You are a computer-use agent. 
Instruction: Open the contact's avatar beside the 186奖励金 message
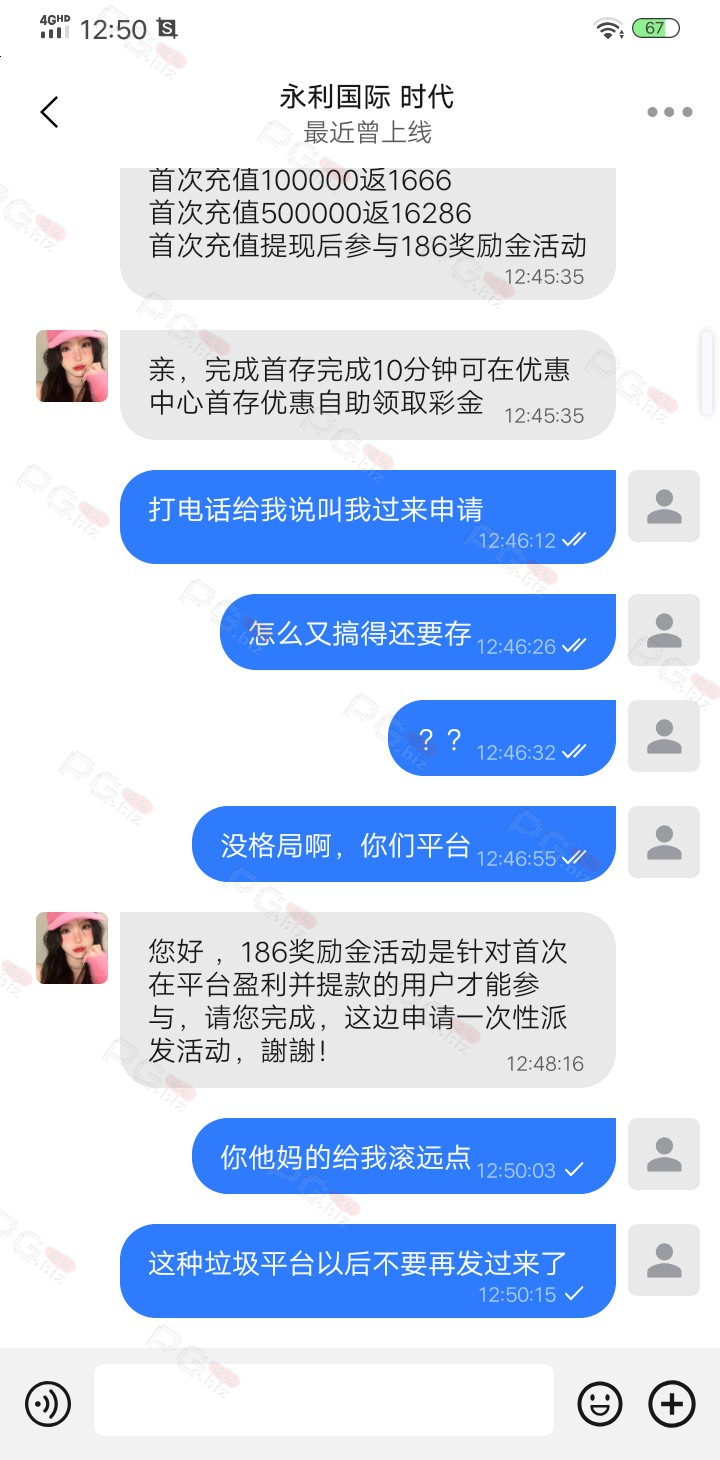[72, 948]
